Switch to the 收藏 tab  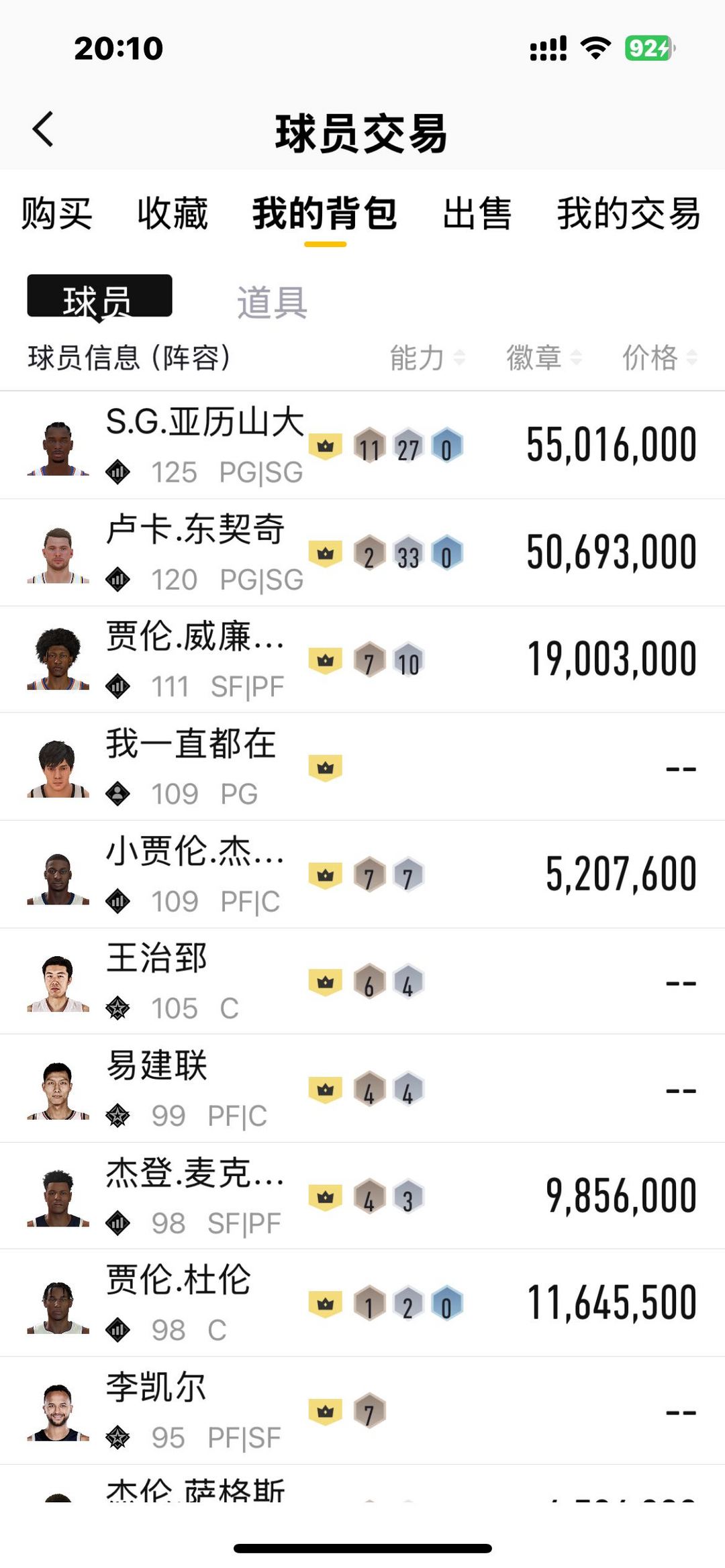(x=173, y=214)
